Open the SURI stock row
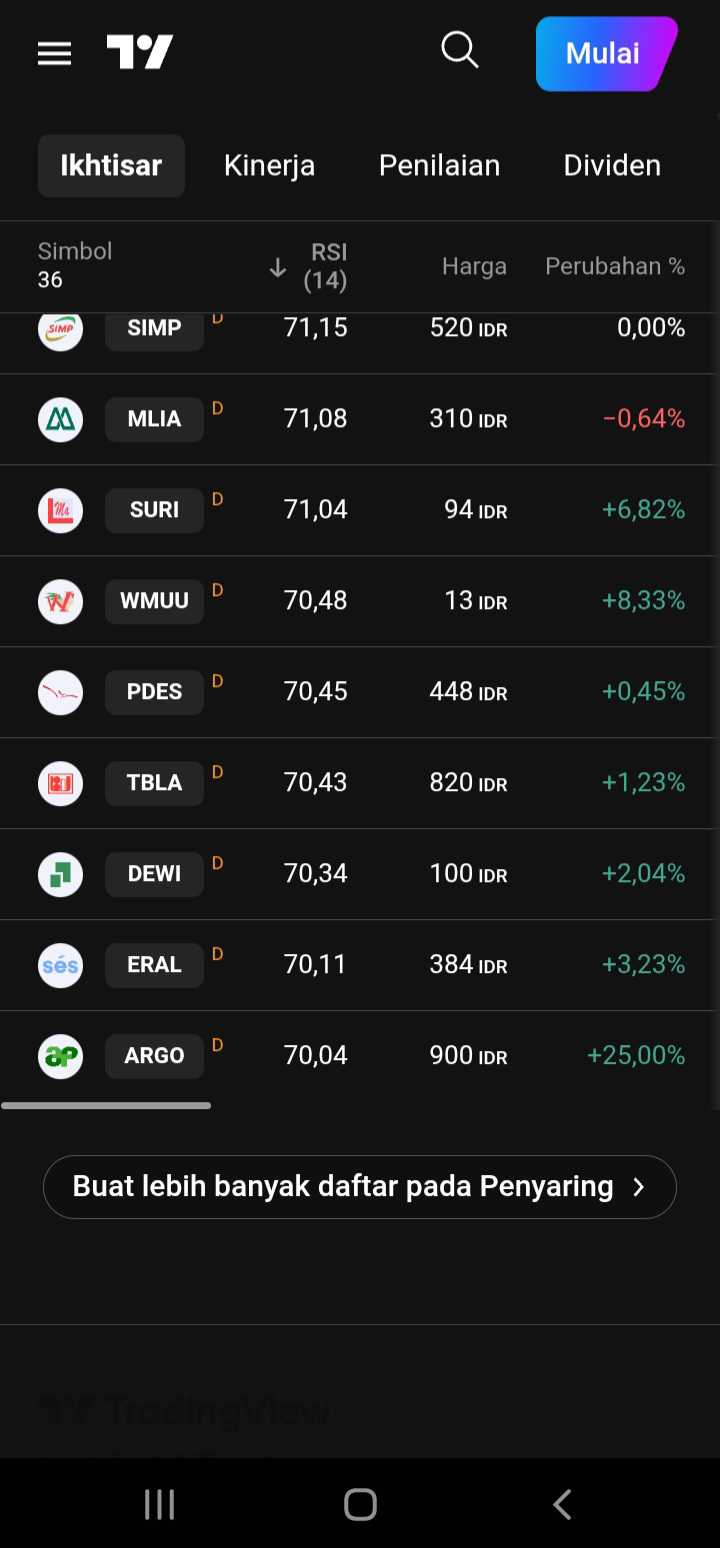 coord(360,510)
